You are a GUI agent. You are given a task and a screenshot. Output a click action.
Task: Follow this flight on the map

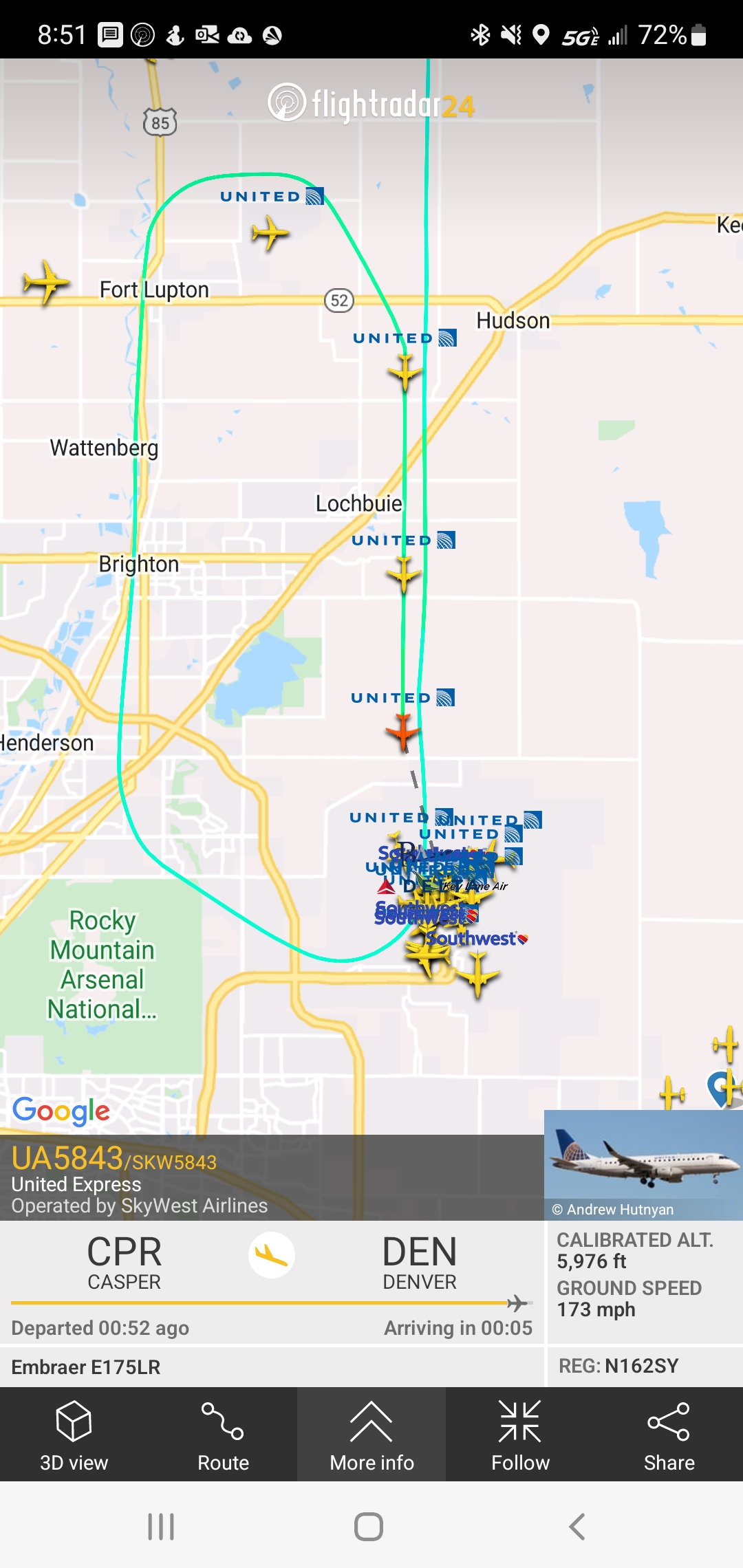pos(520,1435)
